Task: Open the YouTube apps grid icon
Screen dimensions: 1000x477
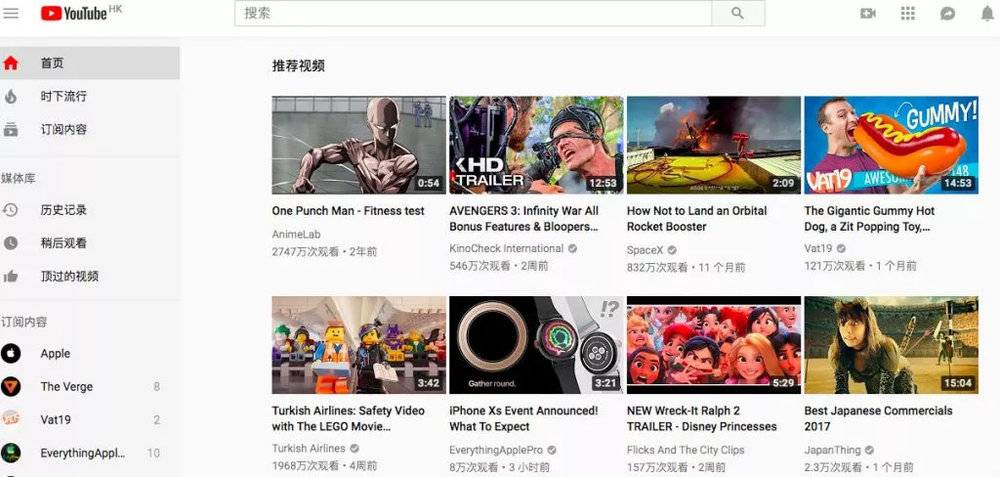Action: [x=908, y=13]
